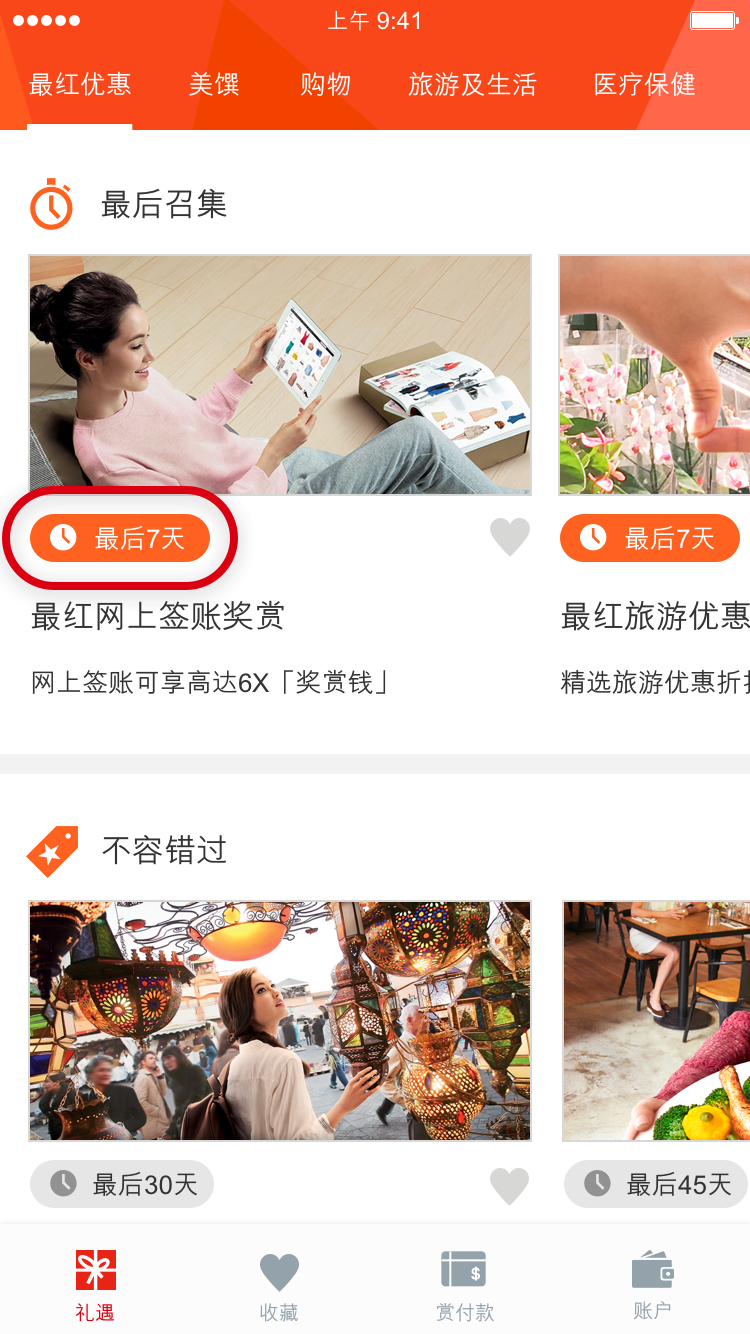Go to the 赏付款 tab

(x=464, y=1285)
